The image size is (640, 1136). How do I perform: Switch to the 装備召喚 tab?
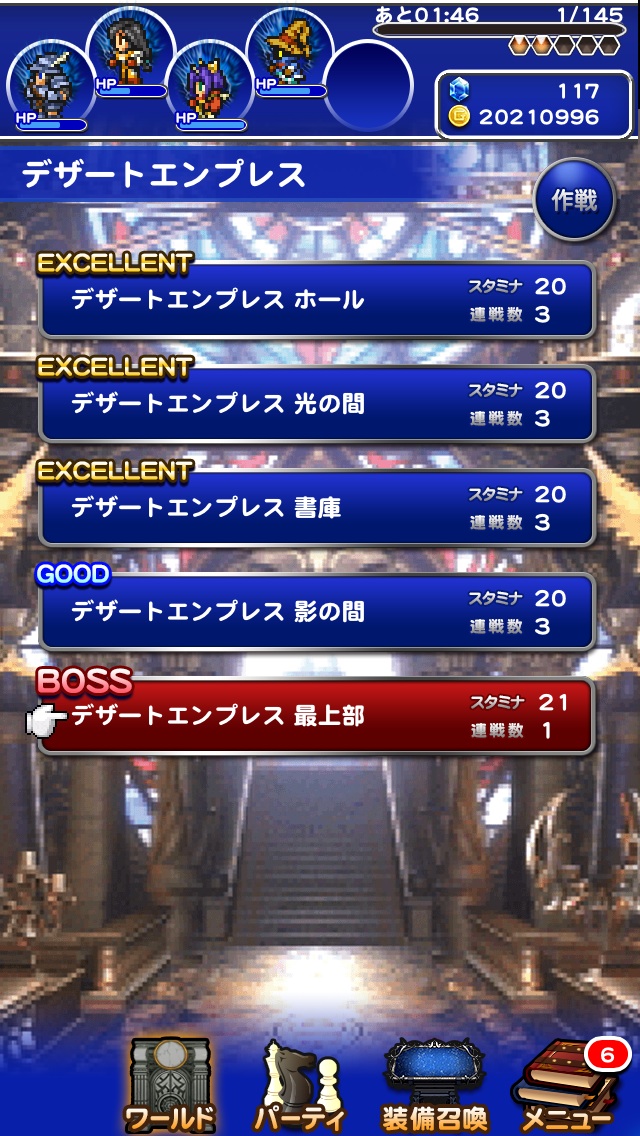(434, 1085)
